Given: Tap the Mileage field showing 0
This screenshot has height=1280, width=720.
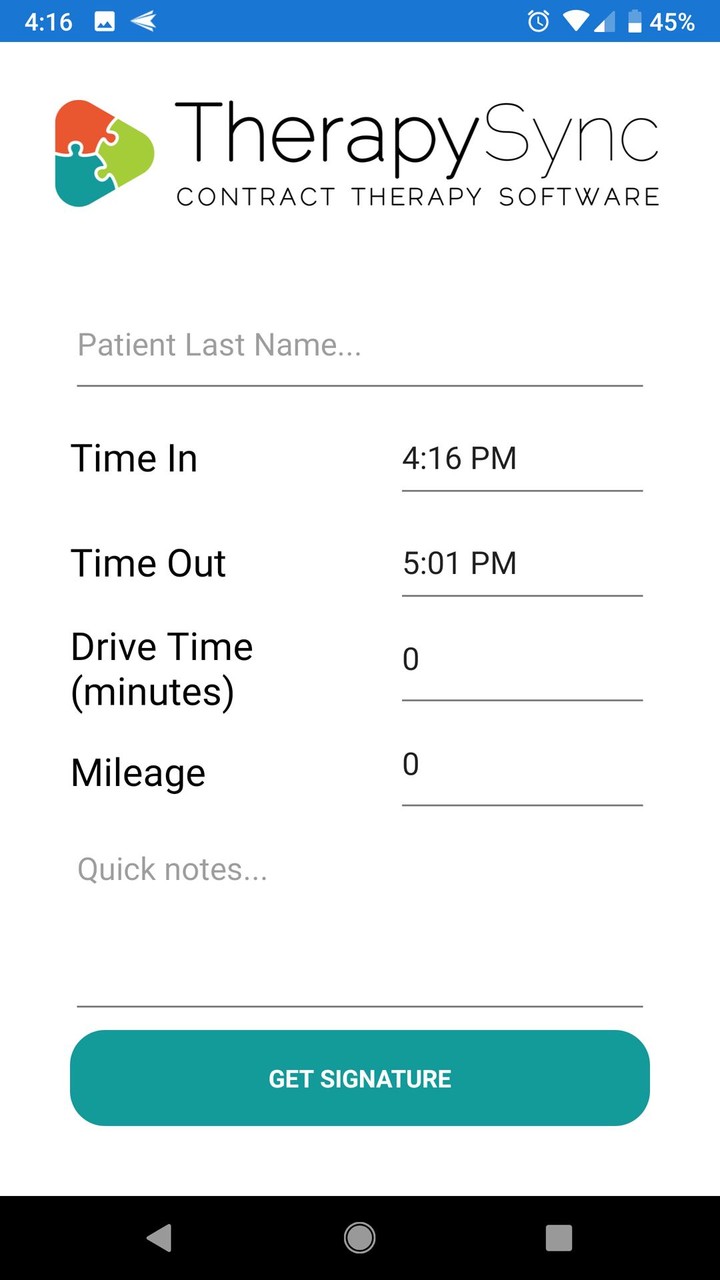Looking at the screenshot, I should [x=521, y=768].
